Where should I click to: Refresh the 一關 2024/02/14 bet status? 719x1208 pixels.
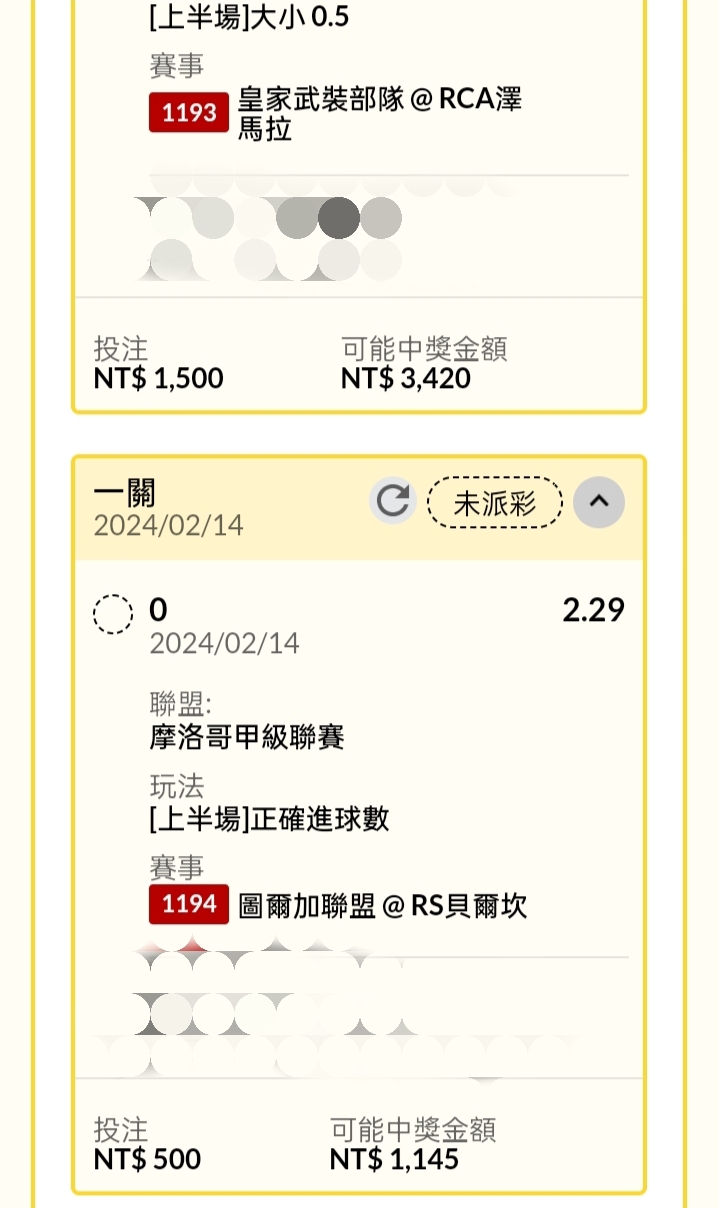pyautogui.click(x=392, y=501)
